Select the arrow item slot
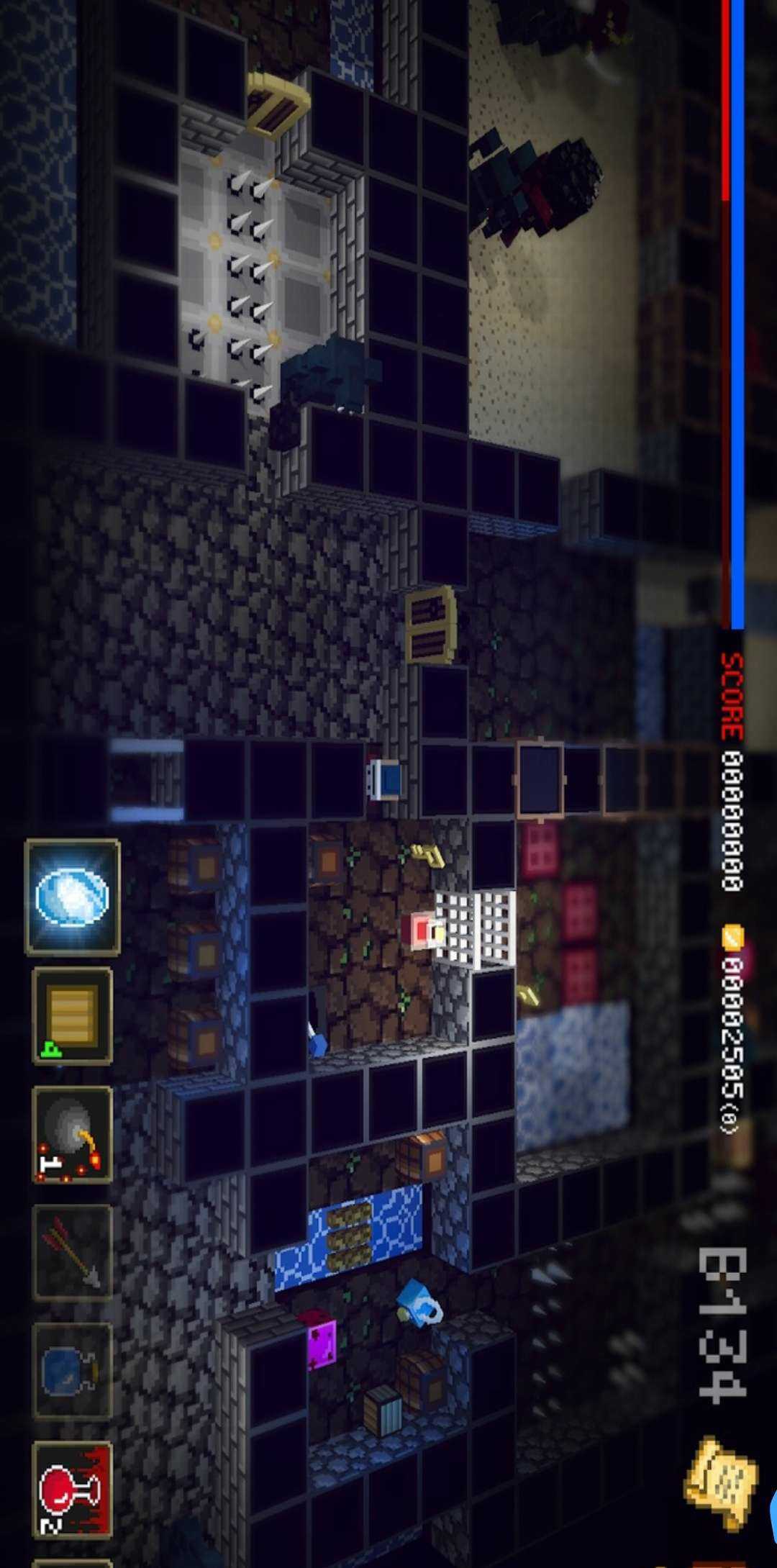This screenshot has width=777, height=1568. [x=72, y=1253]
